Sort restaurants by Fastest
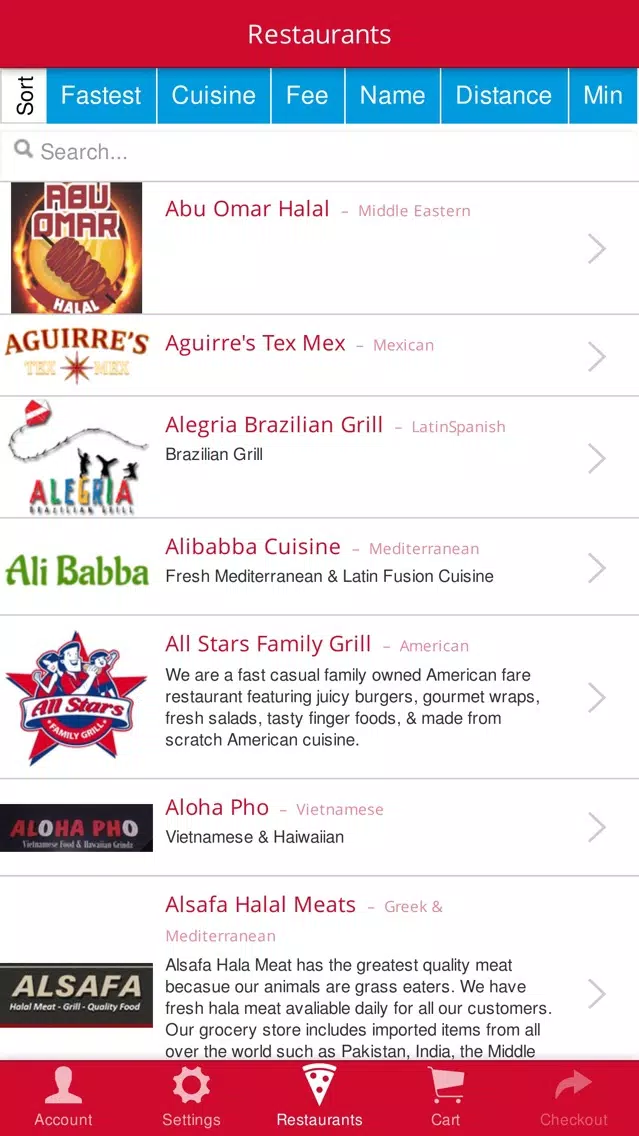This screenshot has width=639, height=1136. tap(101, 96)
